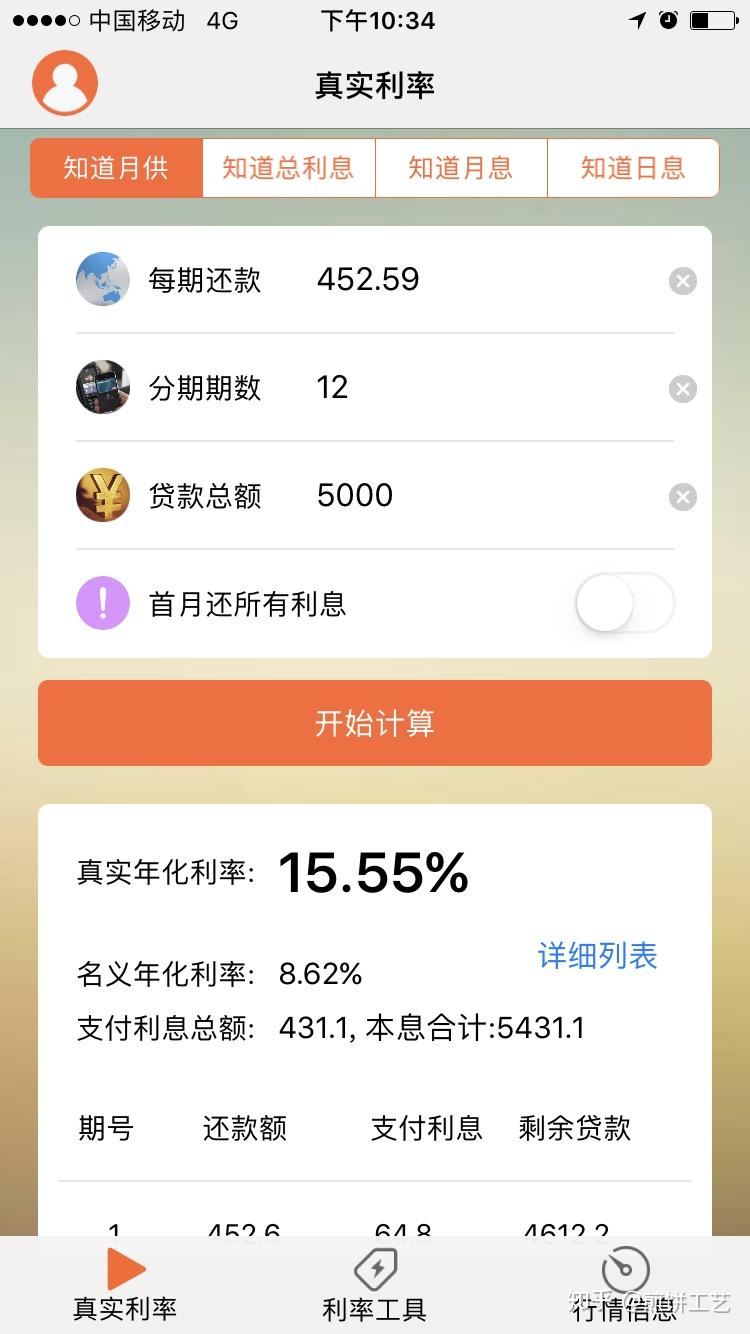Tap the 开始计算 button

pos(375,723)
